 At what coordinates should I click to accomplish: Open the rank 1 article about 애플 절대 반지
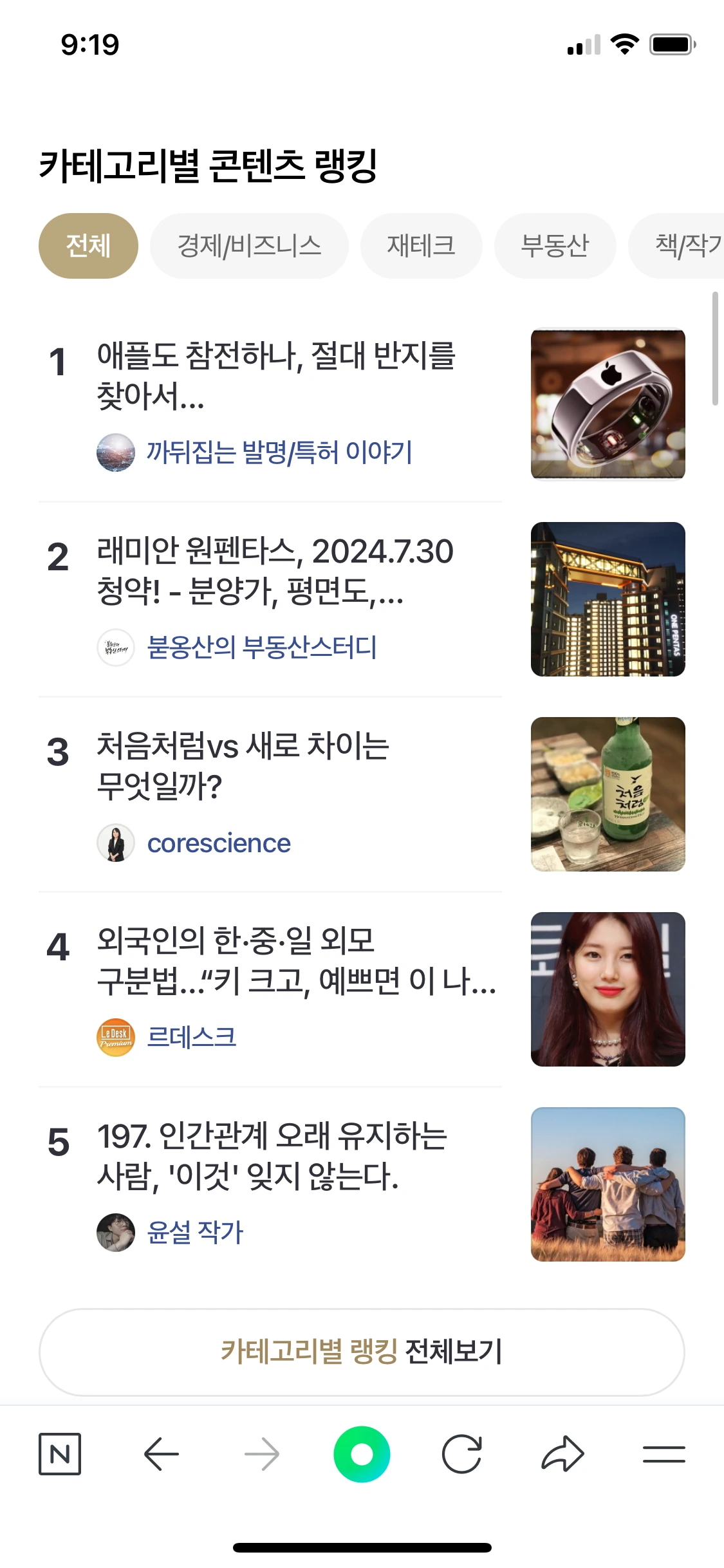coord(275,375)
